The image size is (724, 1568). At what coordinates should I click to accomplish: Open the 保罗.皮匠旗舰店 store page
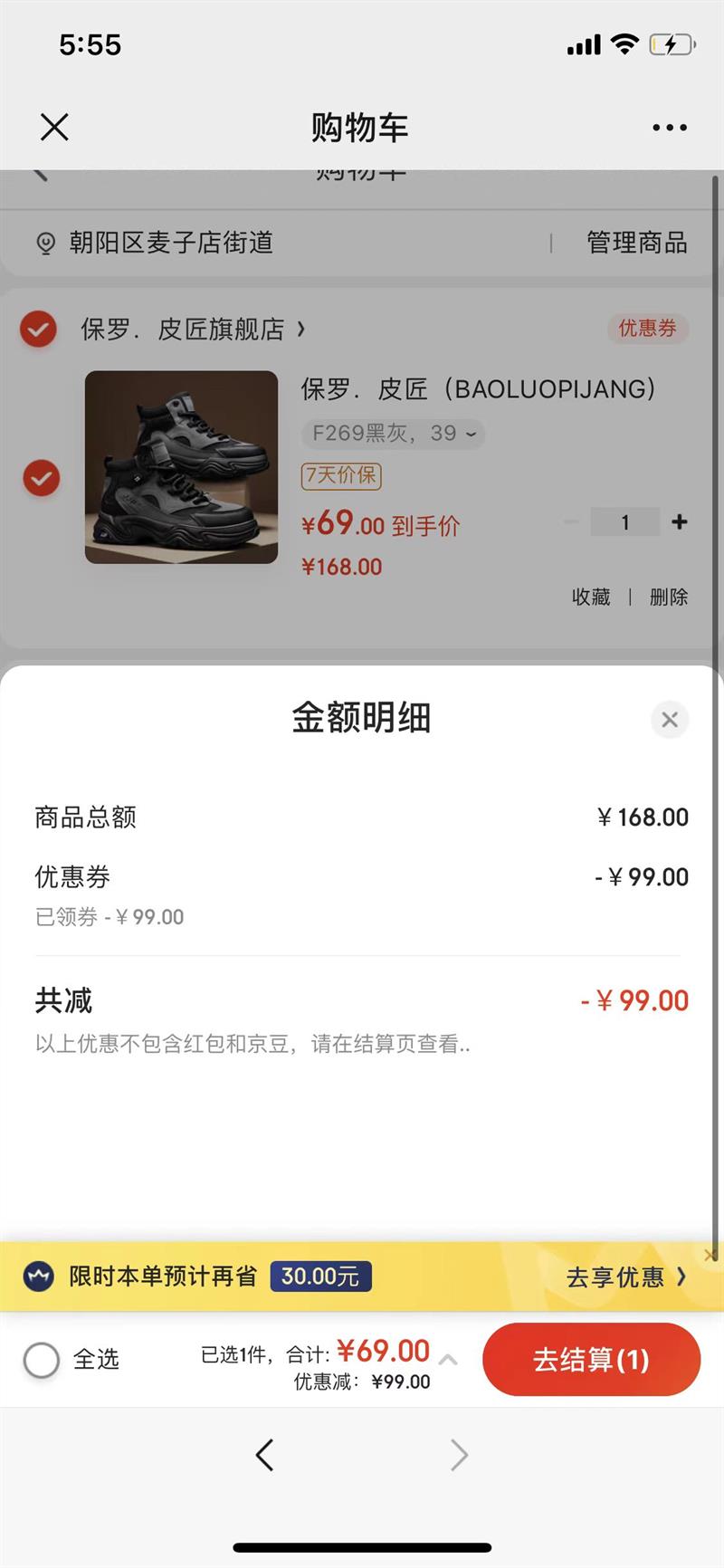pyautogui.click(x=193, y=330)
